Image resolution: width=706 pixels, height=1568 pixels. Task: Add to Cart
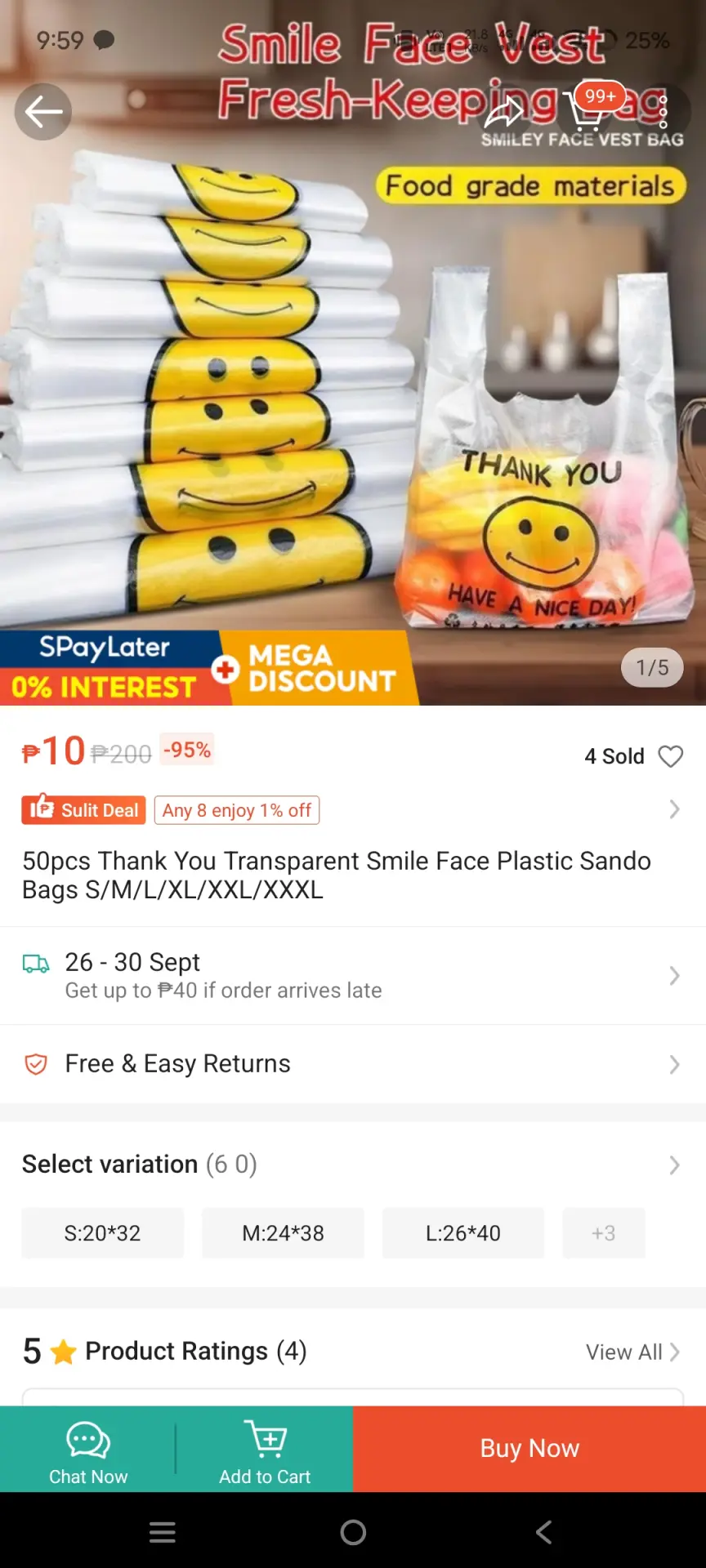click(265, 1450)
